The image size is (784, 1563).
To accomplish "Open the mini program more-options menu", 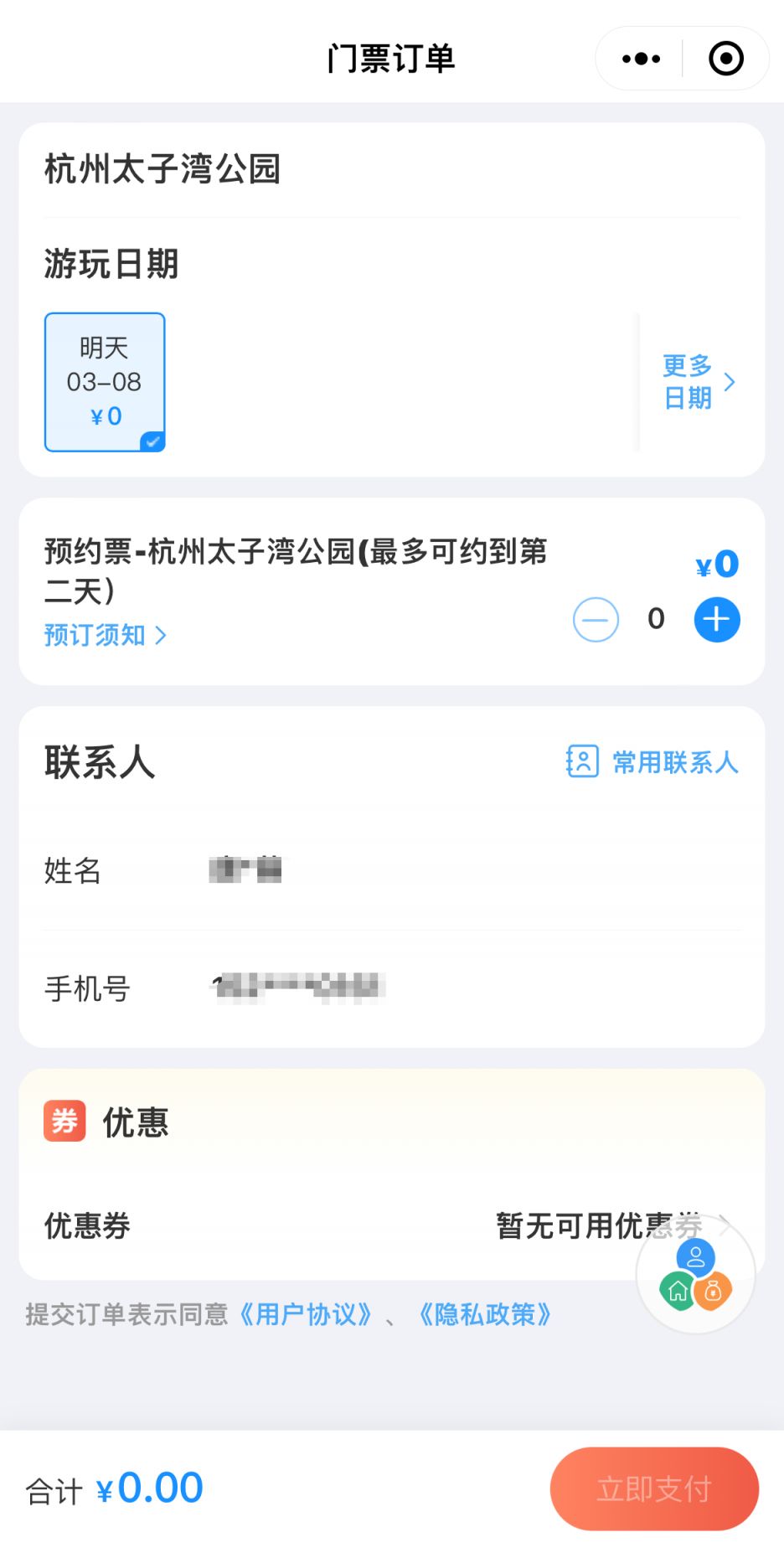I will pyautogui.click(x=641, y=59).
